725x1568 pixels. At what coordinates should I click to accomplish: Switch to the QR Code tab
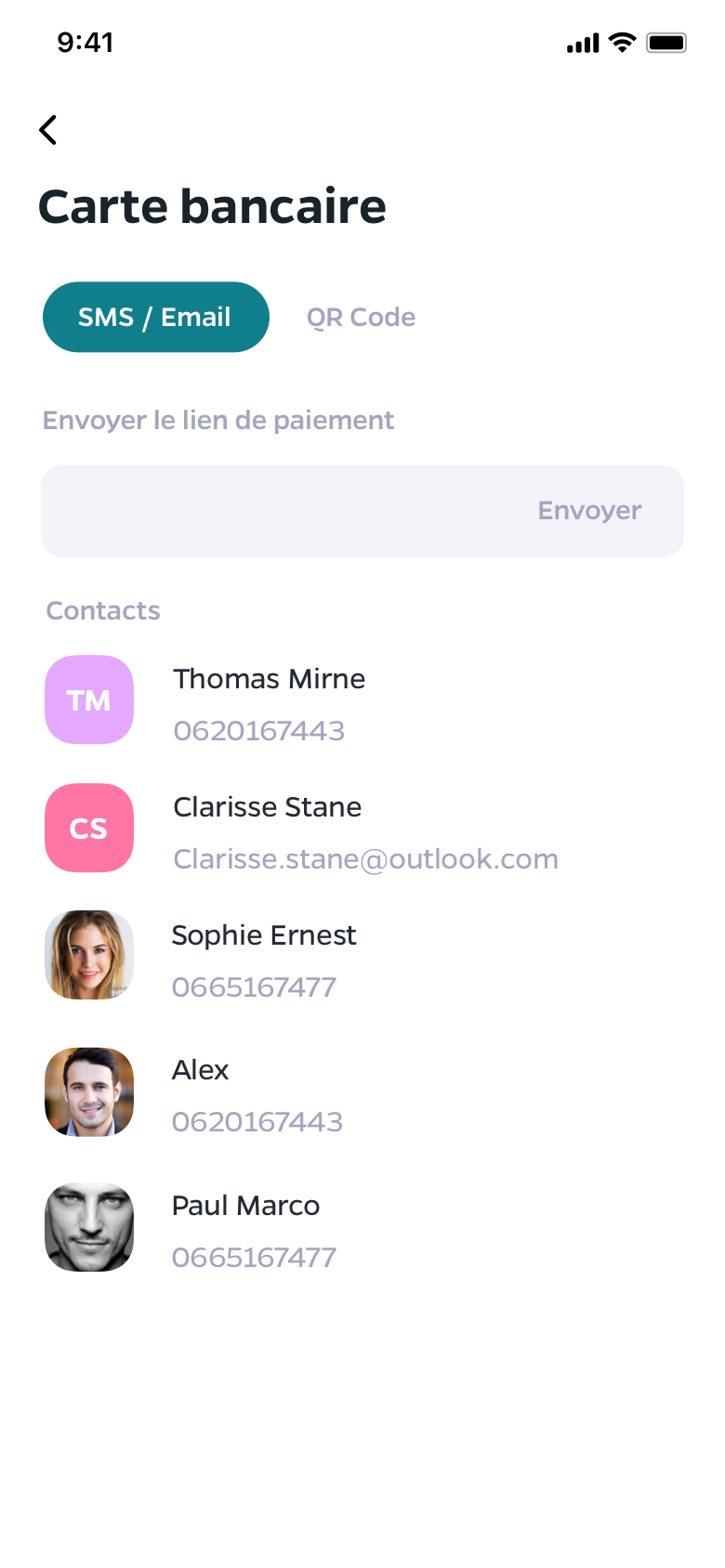tap(361, 317)
